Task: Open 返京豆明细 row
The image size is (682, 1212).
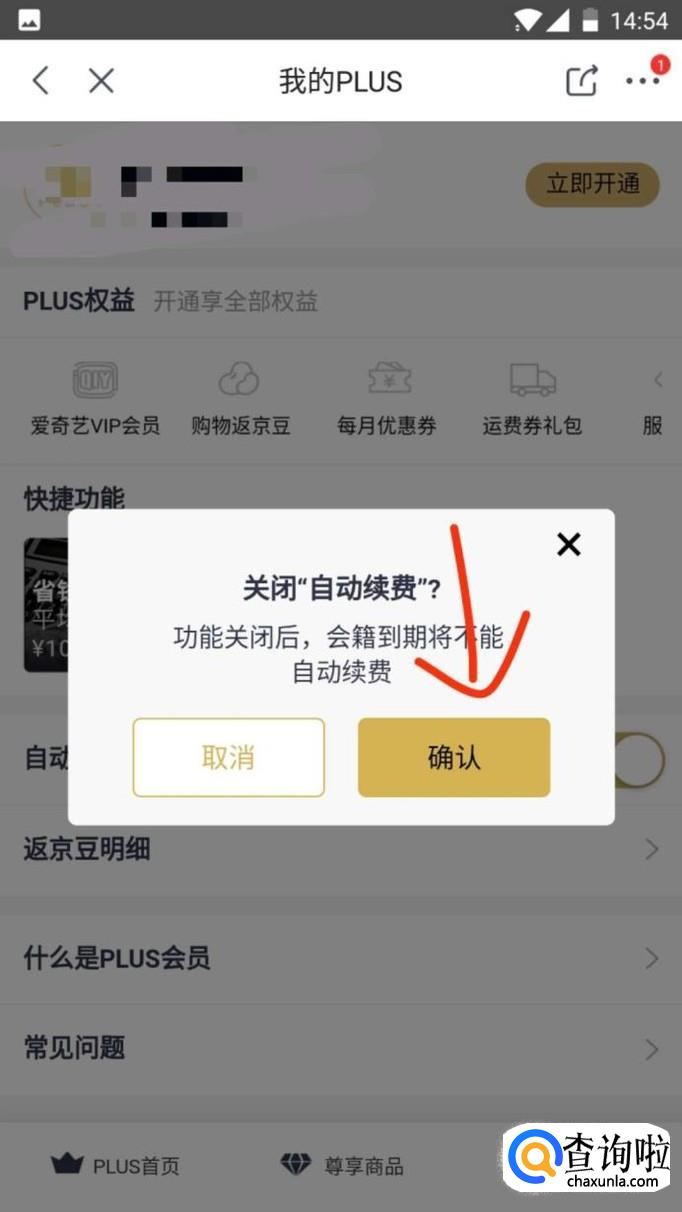Action: pyautogui.click(x=340, y=850)
